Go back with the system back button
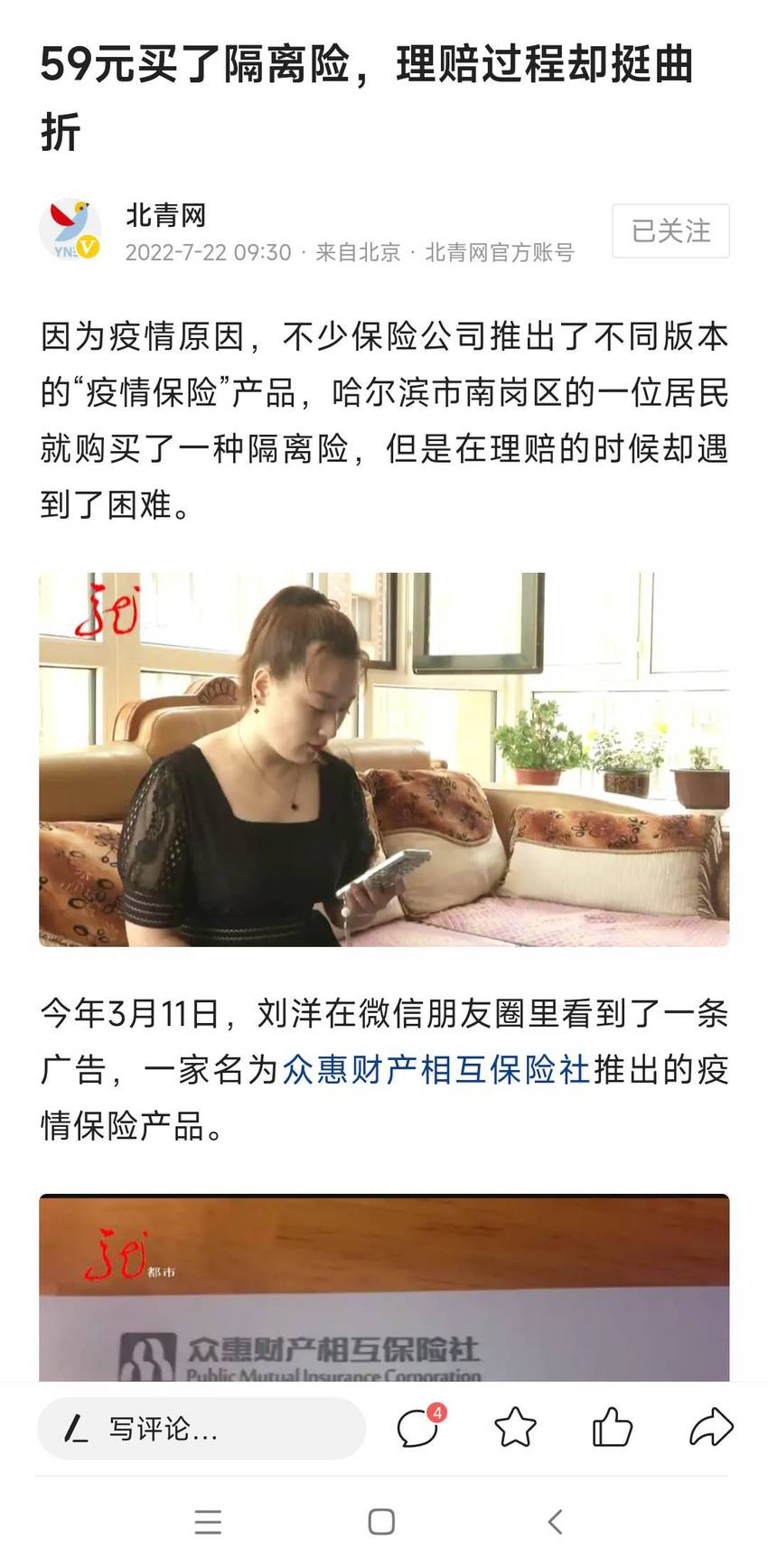 (556, 1522)
